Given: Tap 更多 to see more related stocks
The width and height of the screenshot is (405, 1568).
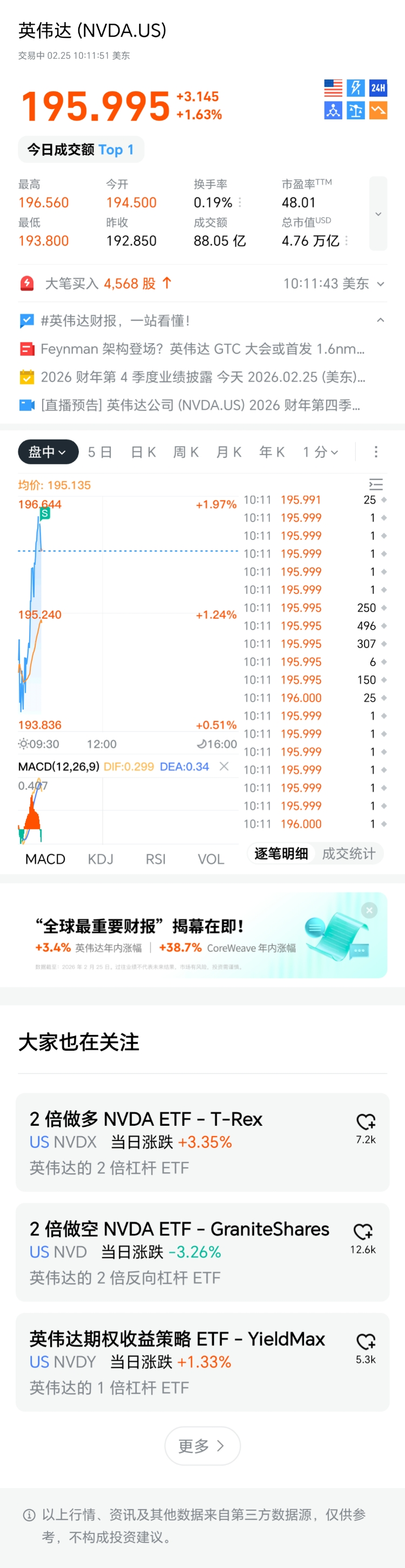Looking at the screenshot, I should [x=202, y=1445].
